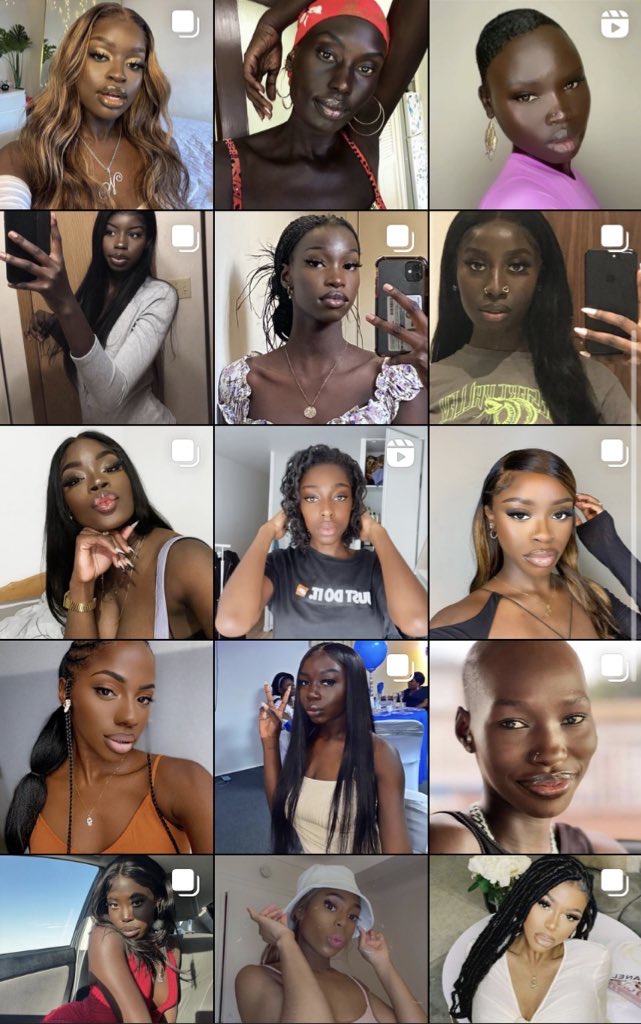Open the green graphic t-shirt mirror selfie
The image size is (641, 1024).
coord(535,317)
